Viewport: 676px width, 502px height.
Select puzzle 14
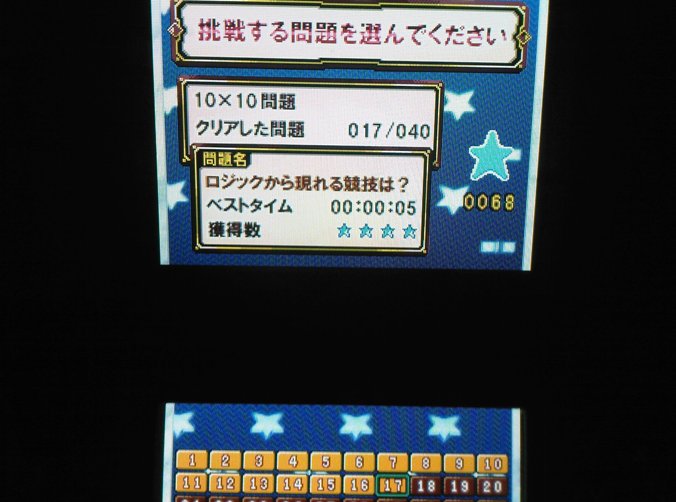(x=292, y=483)
